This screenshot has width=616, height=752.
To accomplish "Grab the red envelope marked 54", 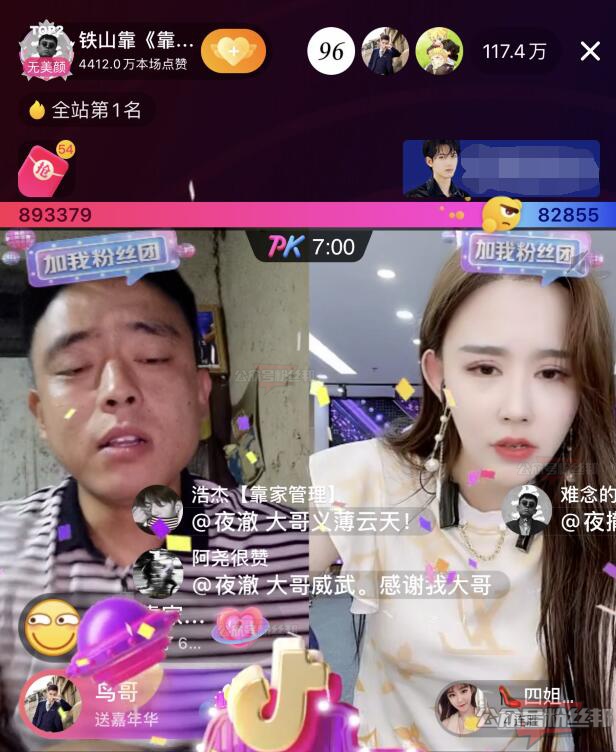I will pyautogui.click(x=44, y=169).
